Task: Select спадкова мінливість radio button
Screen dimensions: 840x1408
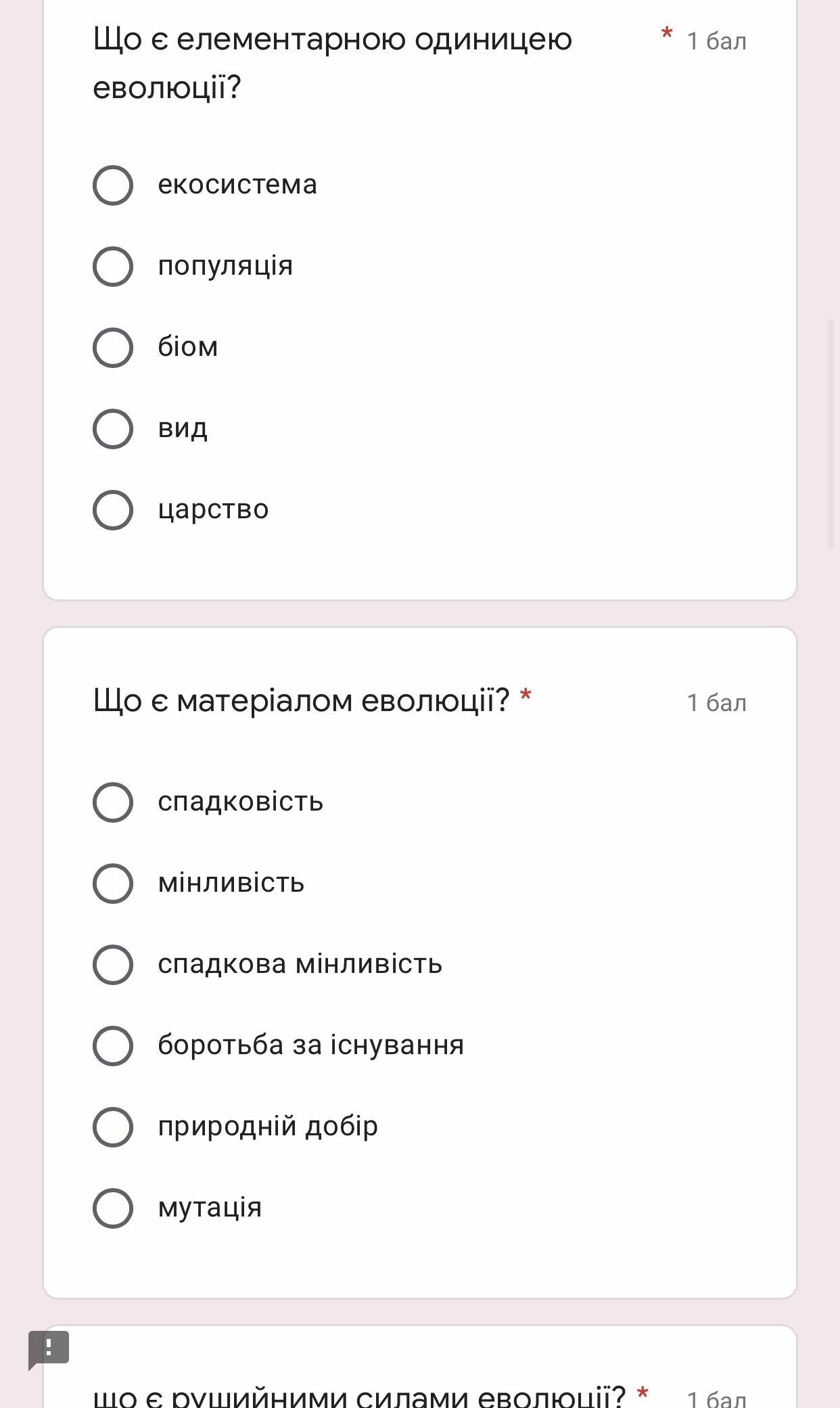Action: click(x=113, y=964)
